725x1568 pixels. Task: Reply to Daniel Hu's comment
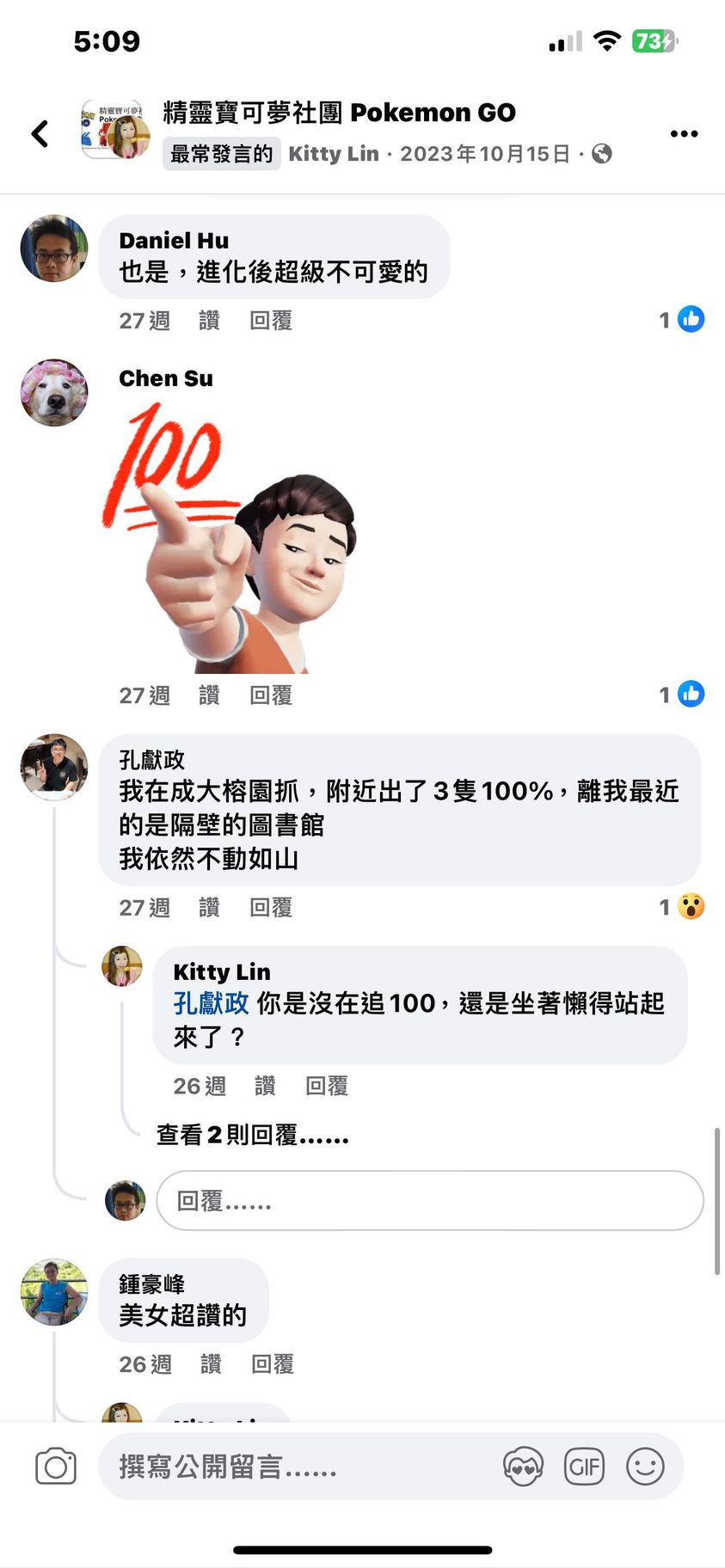coord(271,321)
